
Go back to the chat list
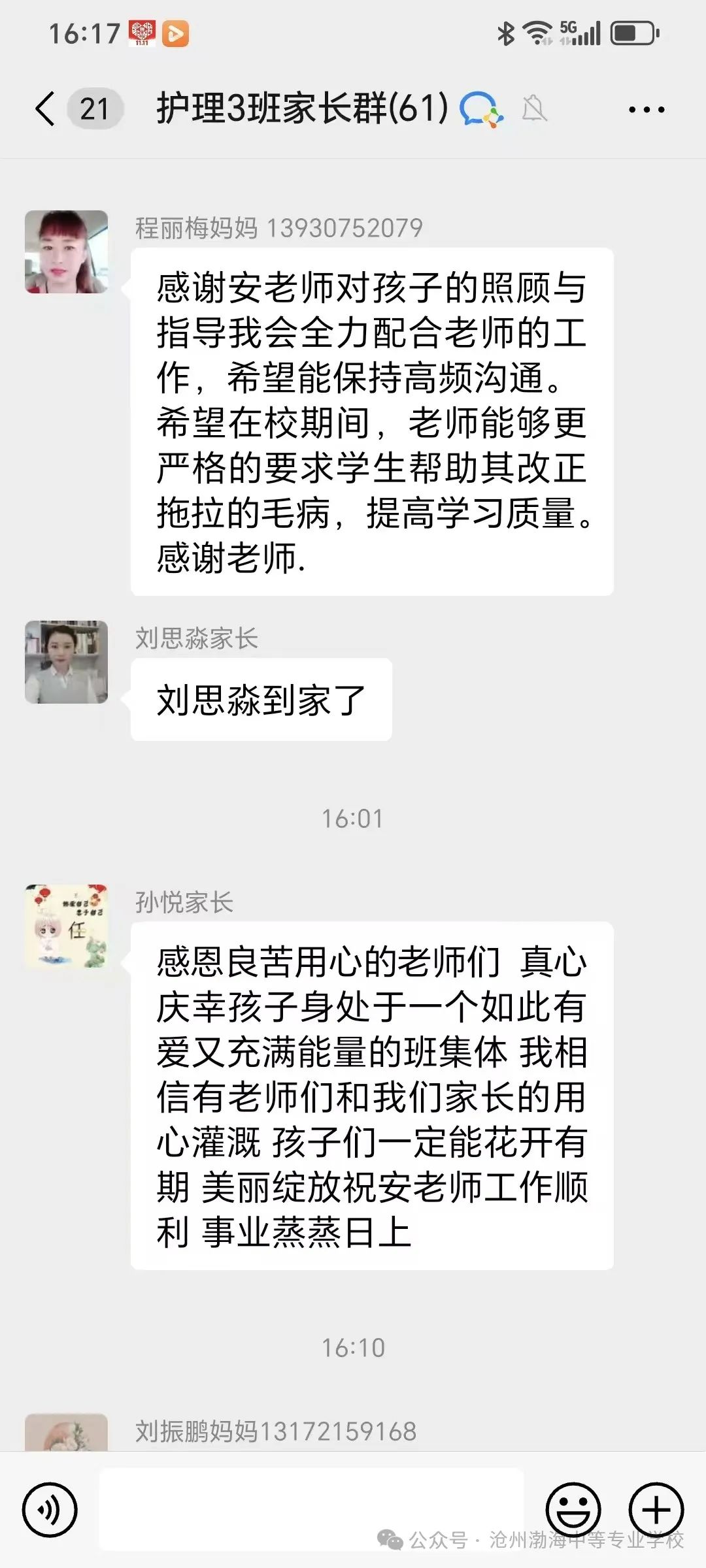(x=46, y=108)
